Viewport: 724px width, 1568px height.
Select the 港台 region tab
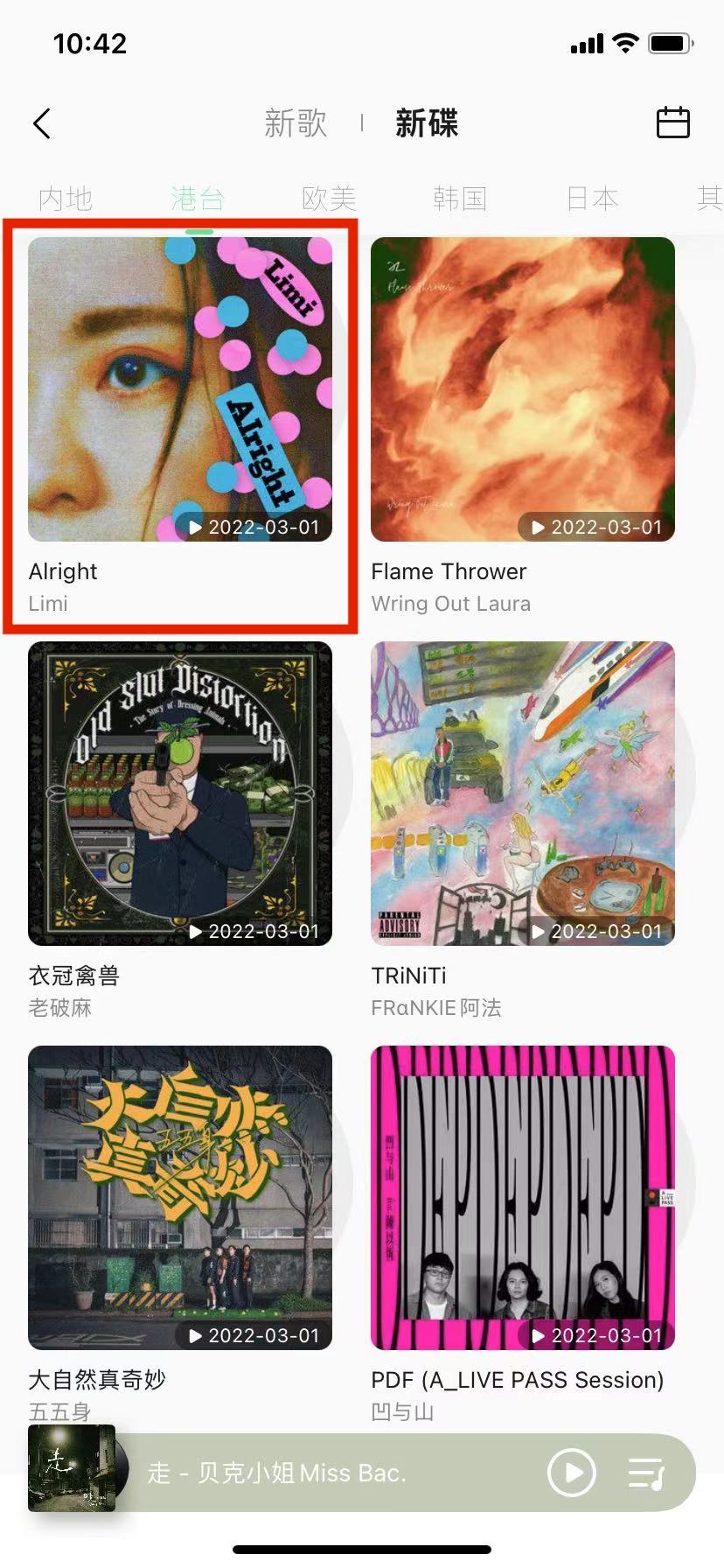(198, 199)
